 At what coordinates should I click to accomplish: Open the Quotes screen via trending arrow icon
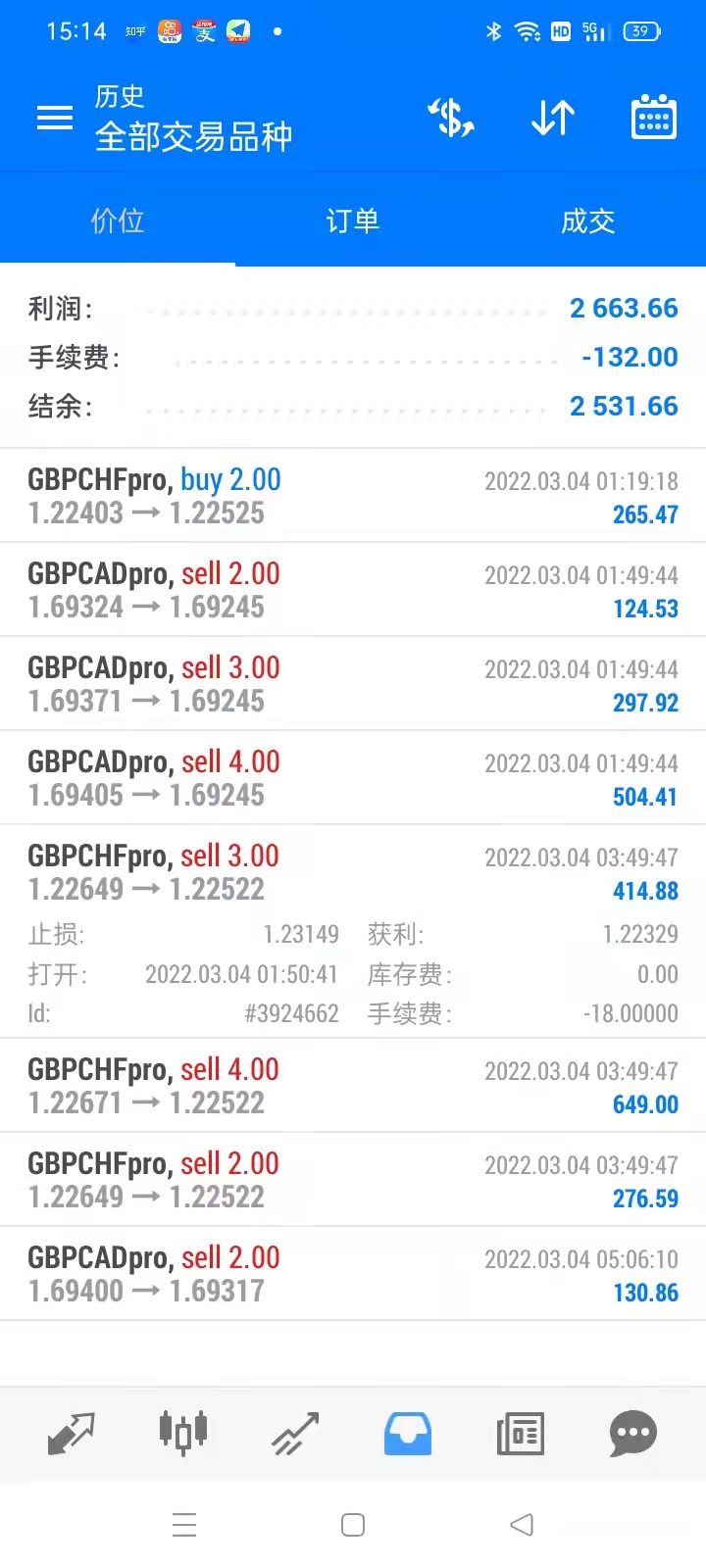coord(72,1433)
